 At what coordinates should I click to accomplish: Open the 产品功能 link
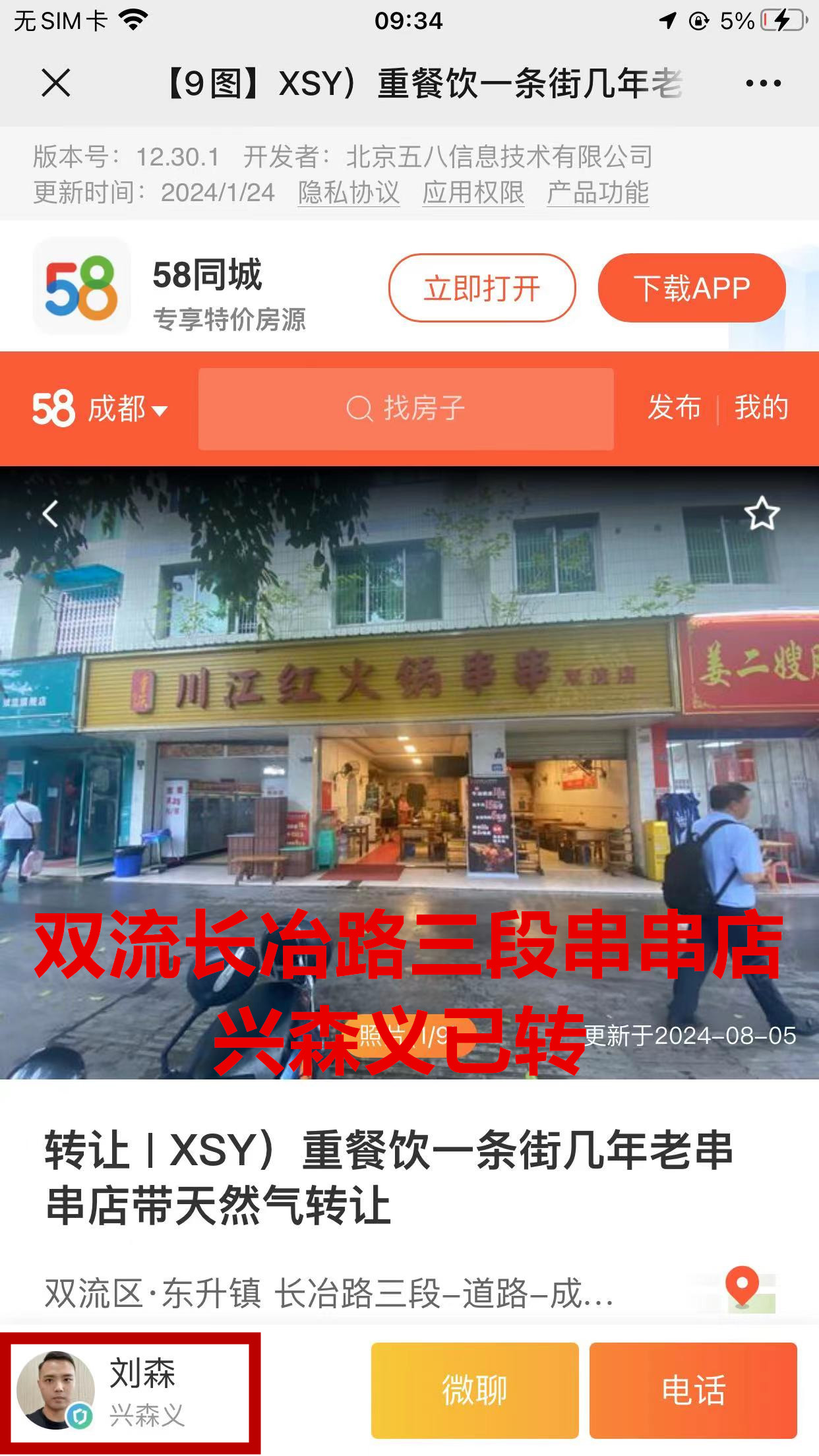click(597, 193)
